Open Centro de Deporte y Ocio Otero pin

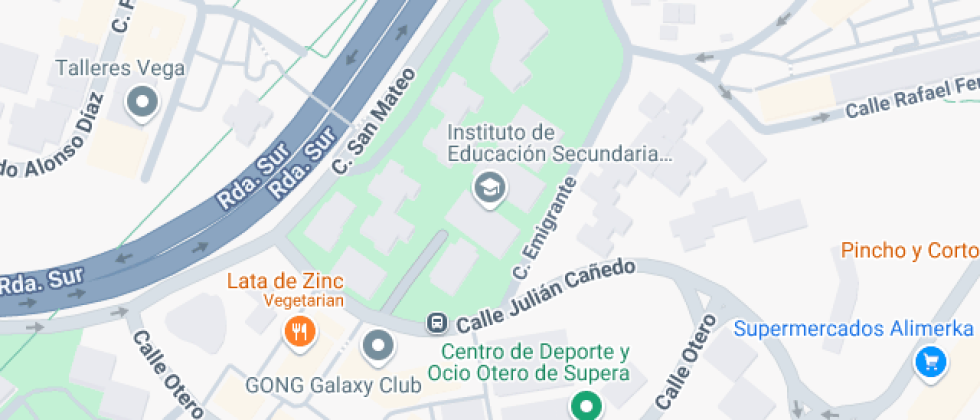coord(585,406)
